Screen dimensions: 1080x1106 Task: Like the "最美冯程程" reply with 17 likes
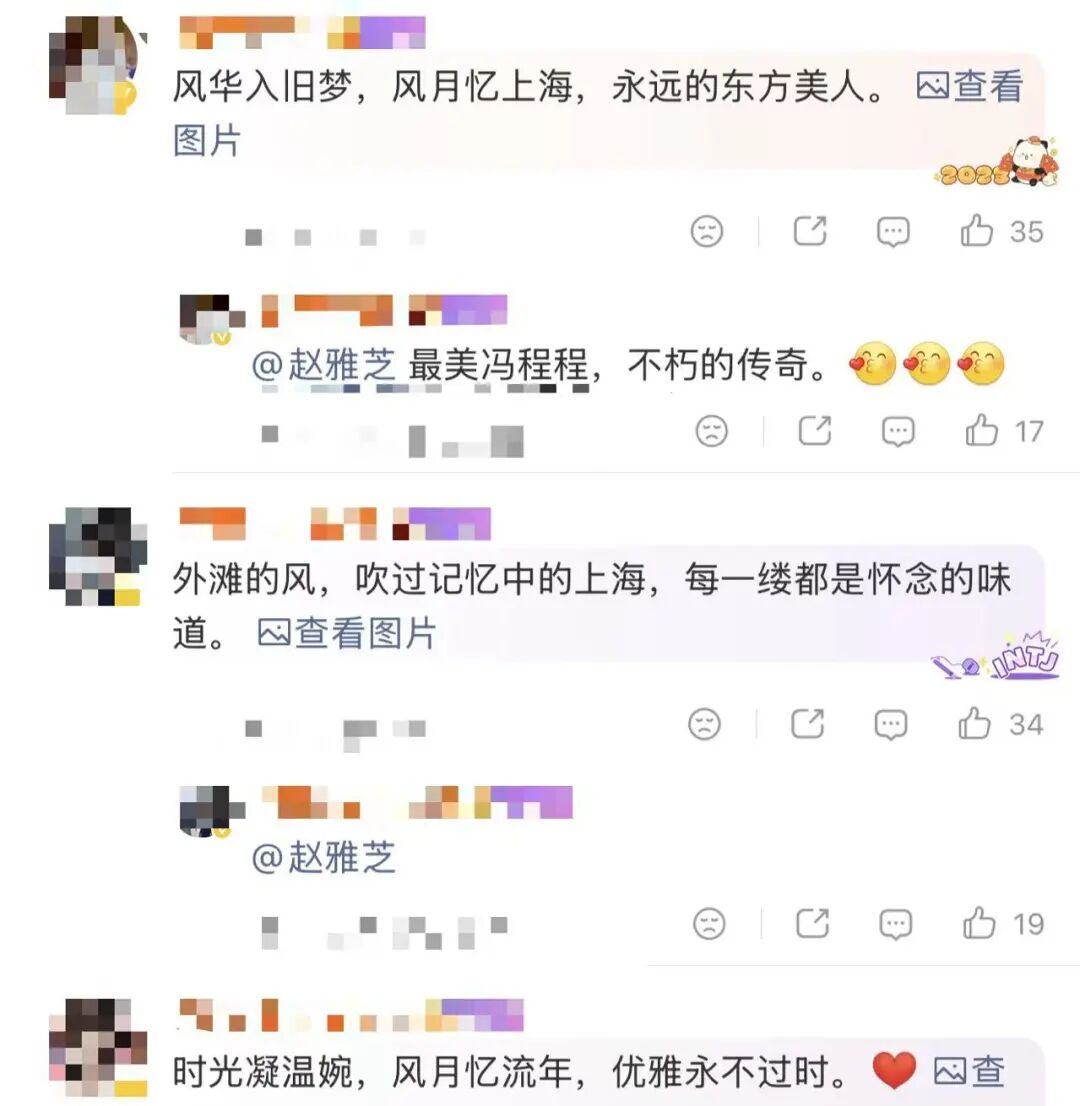coord(982,431)
